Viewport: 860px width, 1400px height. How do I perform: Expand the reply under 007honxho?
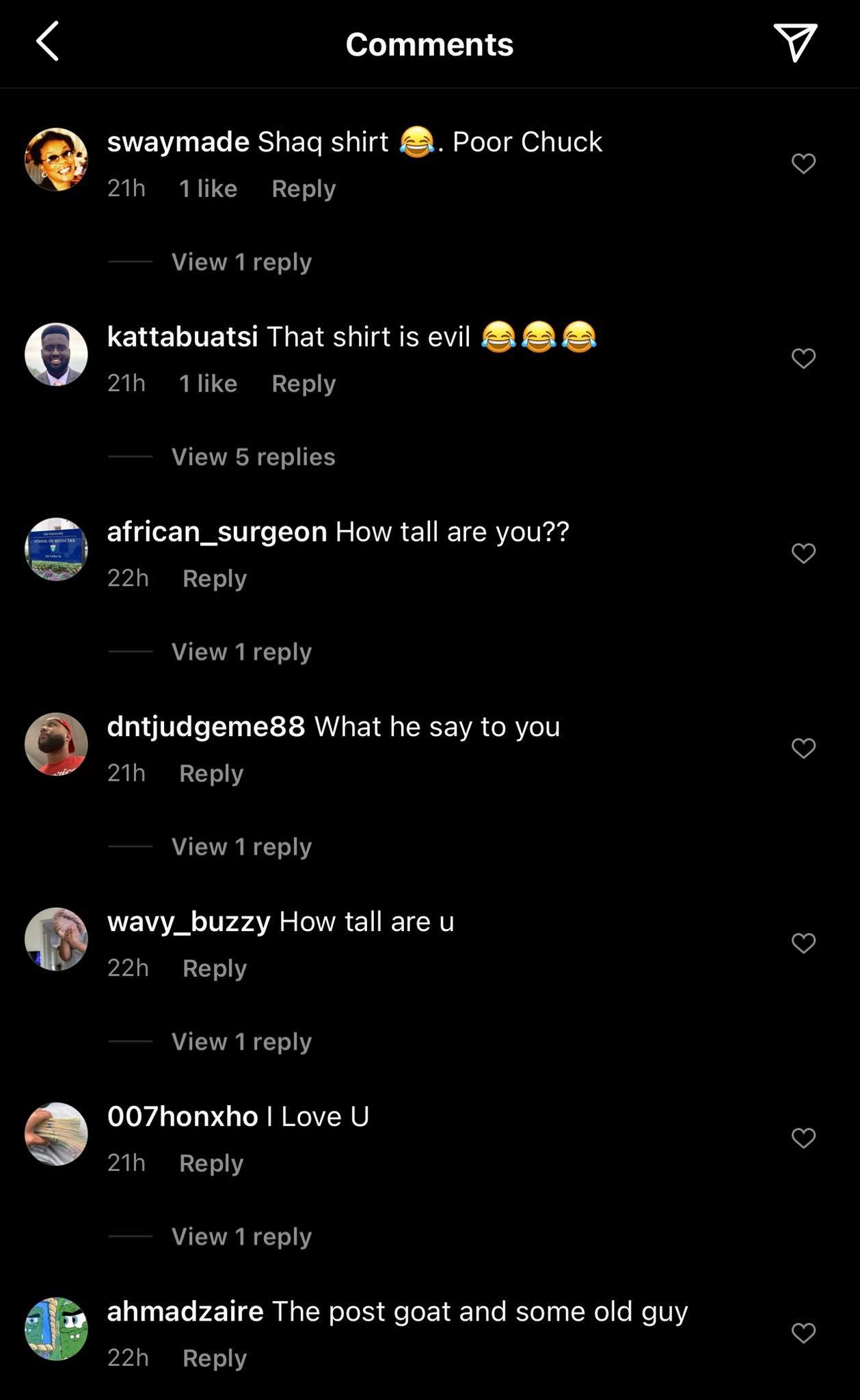(x=241, y=1236)
